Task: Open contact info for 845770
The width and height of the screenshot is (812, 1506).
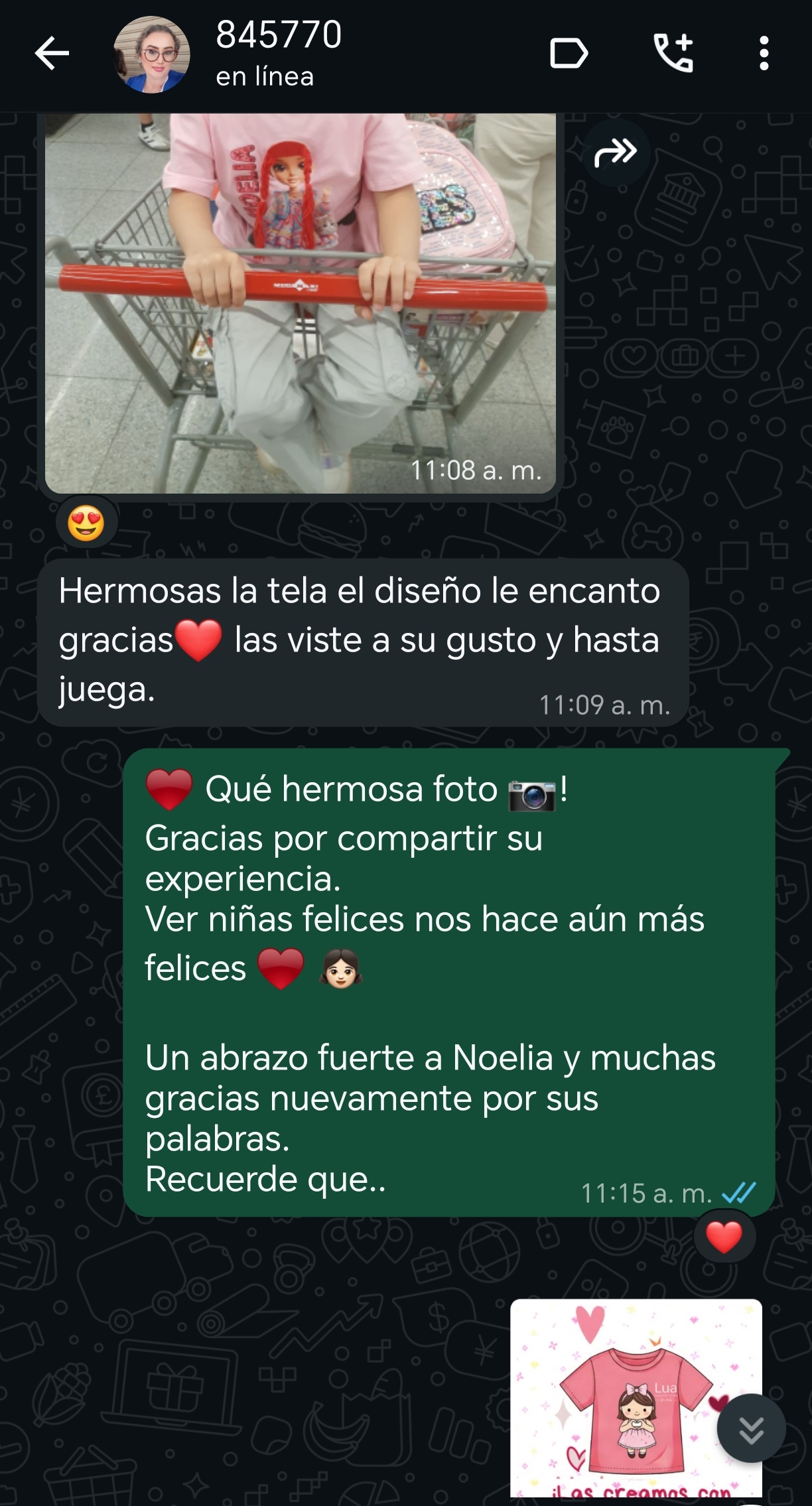Action: pos(279,53)
